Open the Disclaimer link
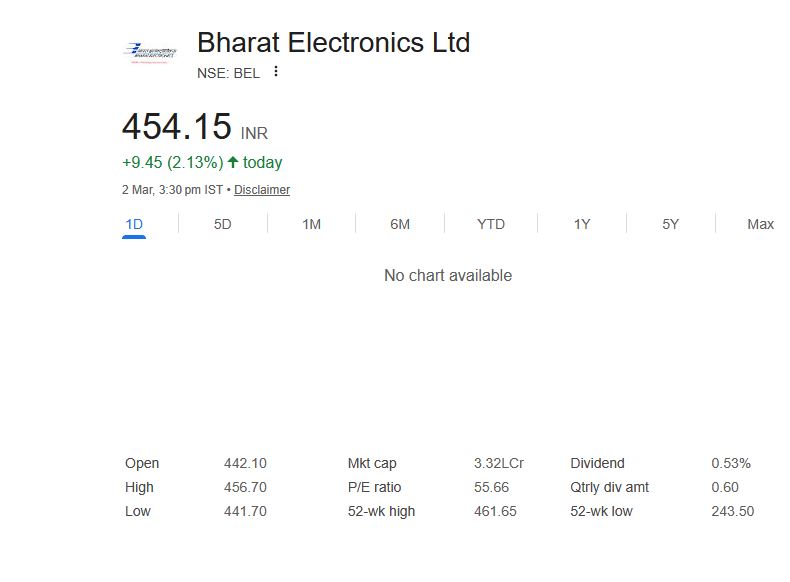Viewport: 790px width, 582px height. click(262, 190)
